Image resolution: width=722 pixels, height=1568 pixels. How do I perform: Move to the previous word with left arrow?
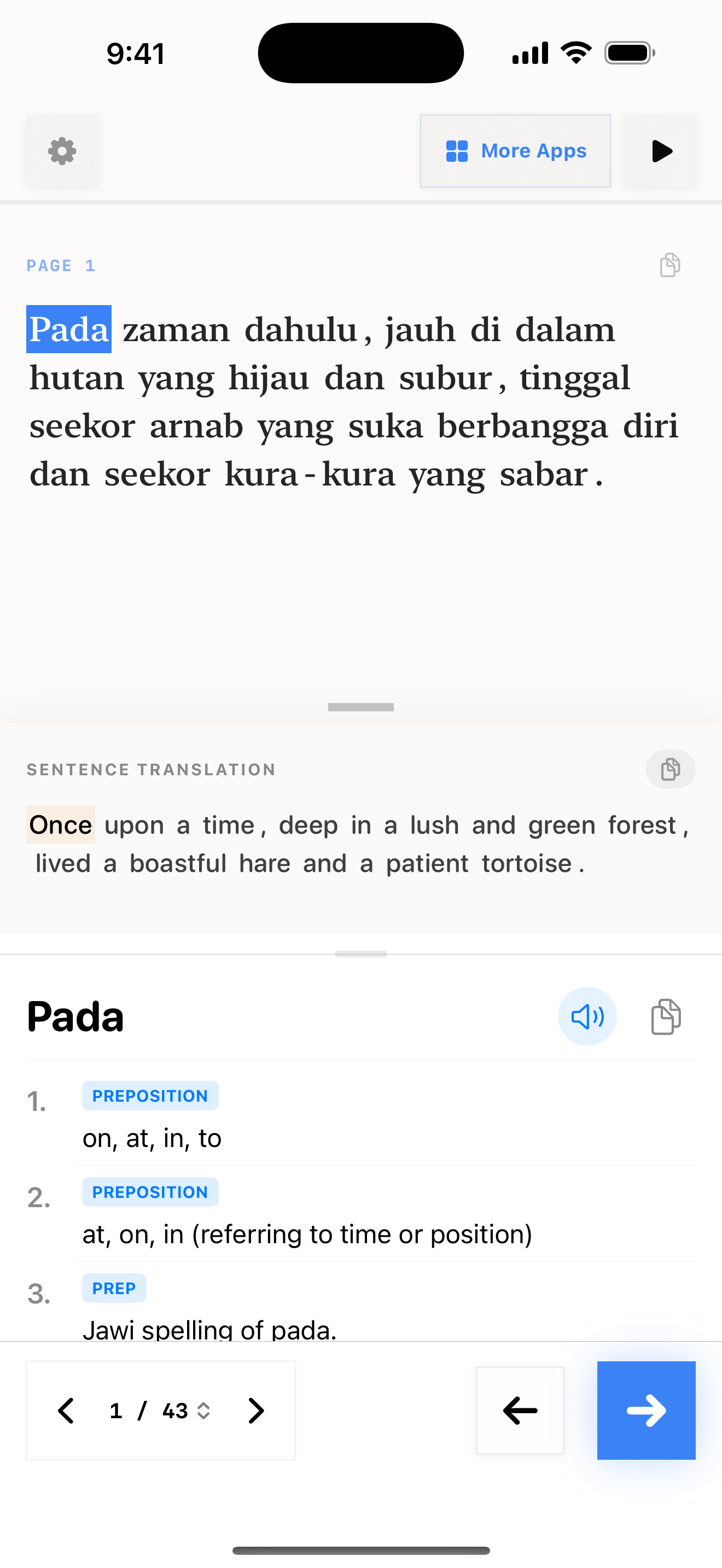coord(520,1411)
